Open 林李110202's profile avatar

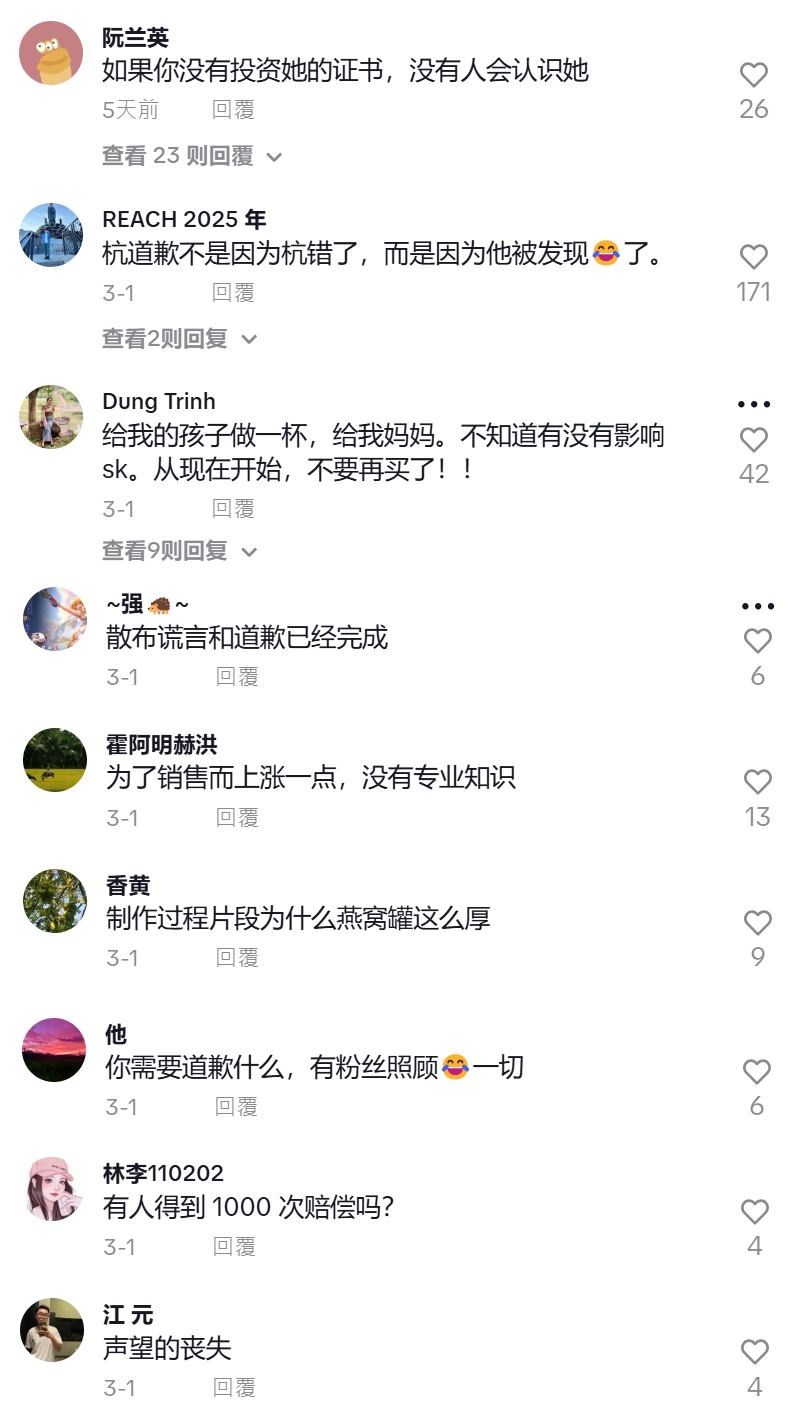point(52,1189)
